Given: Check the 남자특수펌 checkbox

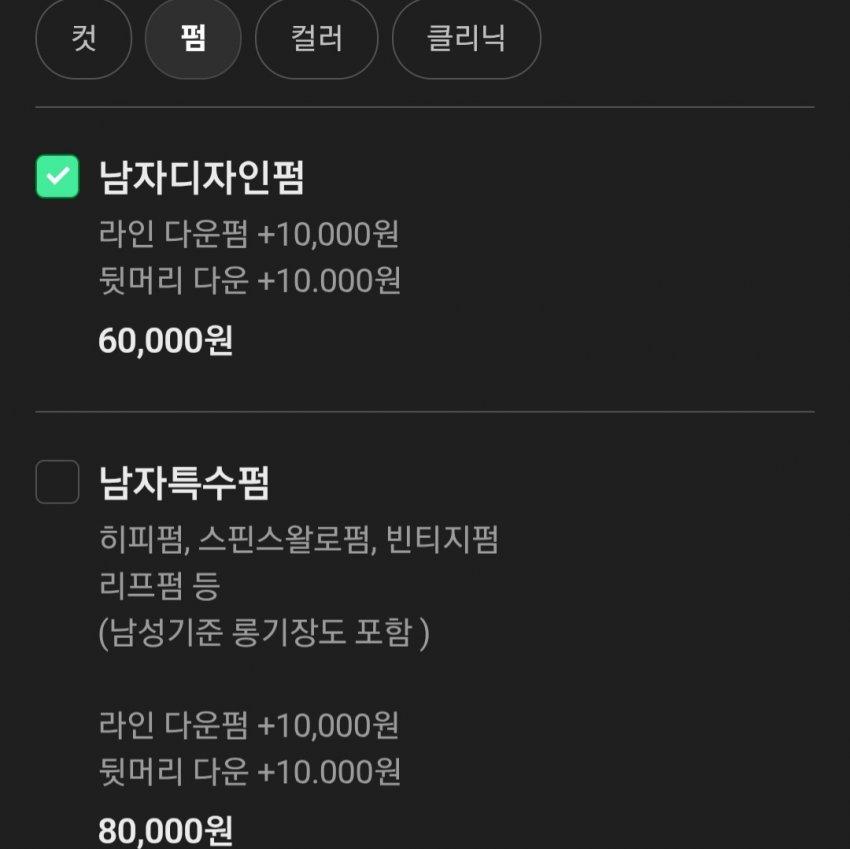Looking at the screenshot, I should point(57,482).
